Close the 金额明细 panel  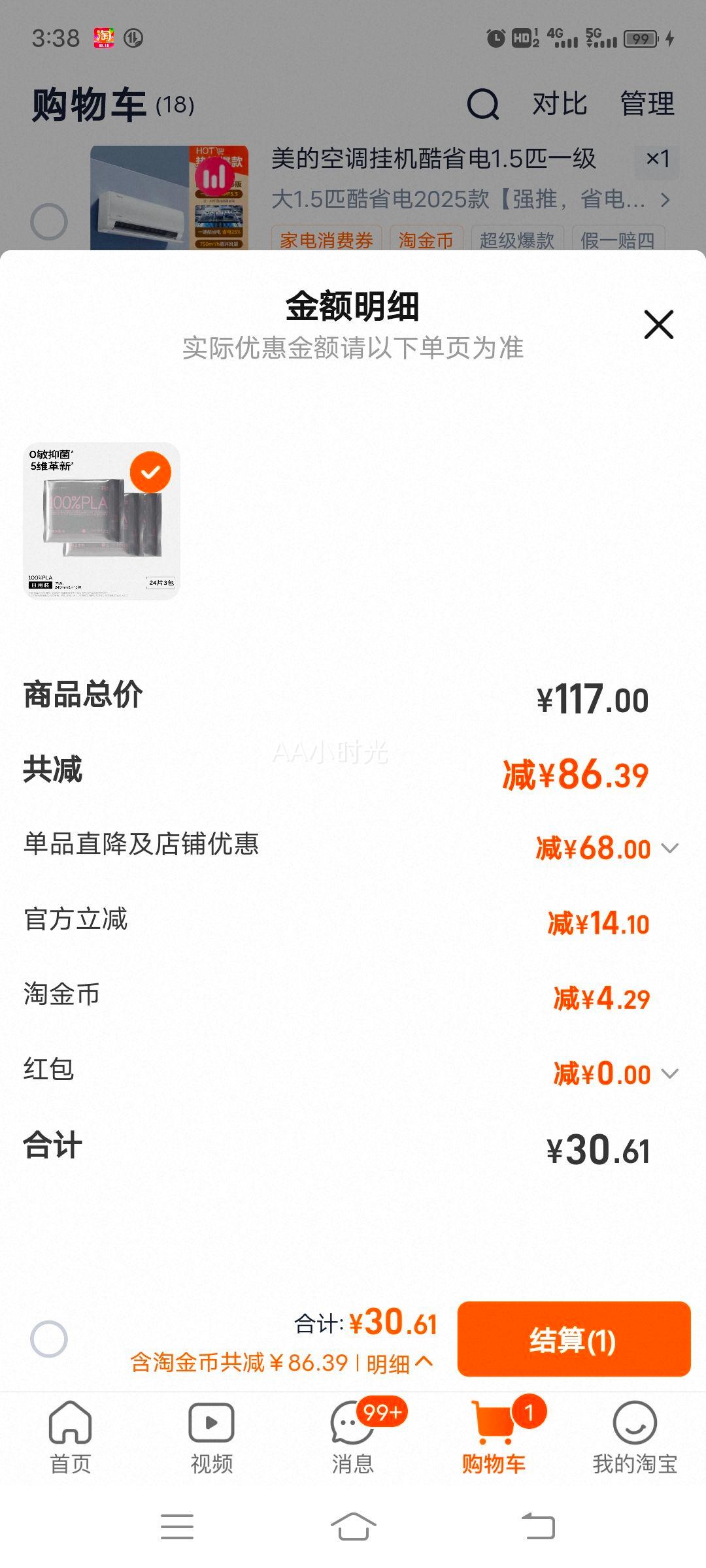658,325
